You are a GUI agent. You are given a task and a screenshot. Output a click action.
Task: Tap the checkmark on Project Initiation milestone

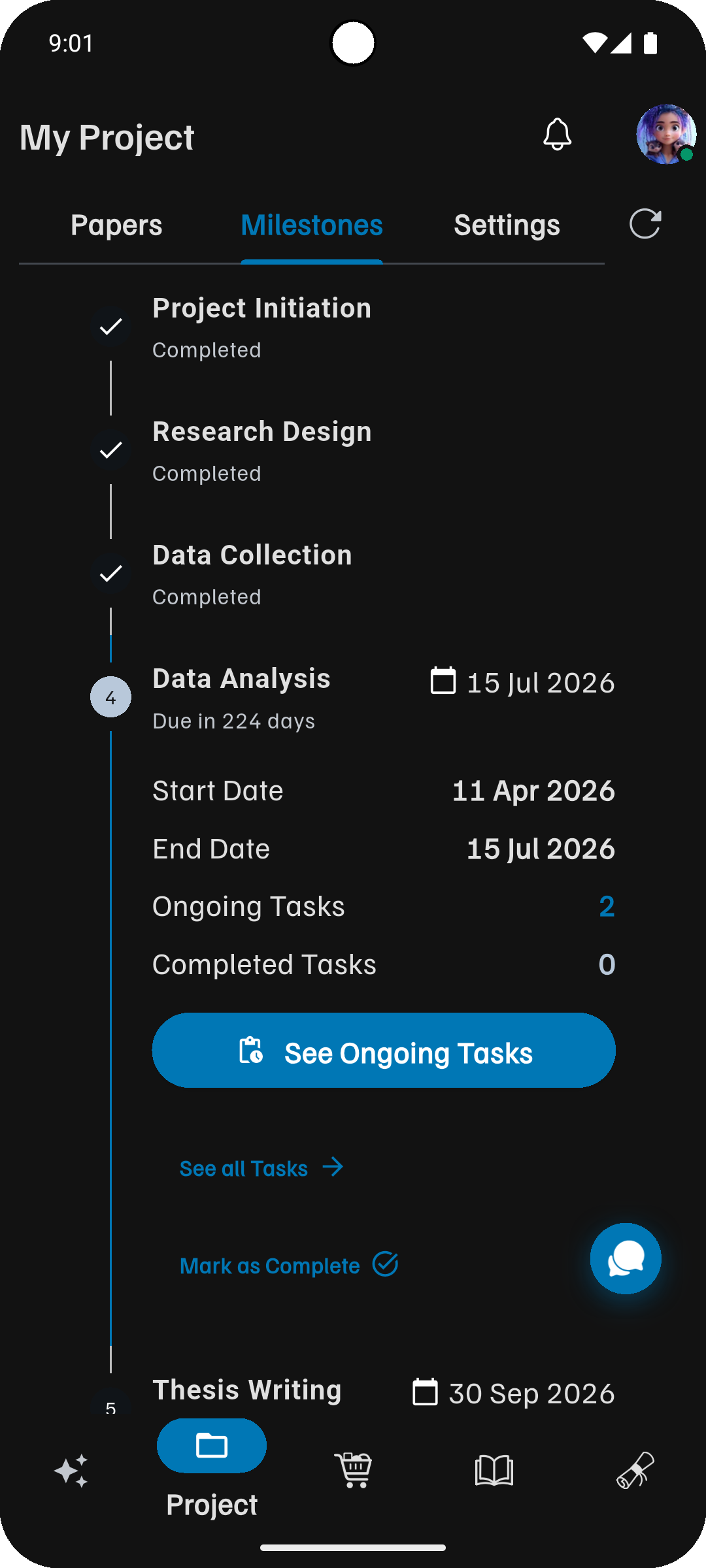(x=110, y=326)
